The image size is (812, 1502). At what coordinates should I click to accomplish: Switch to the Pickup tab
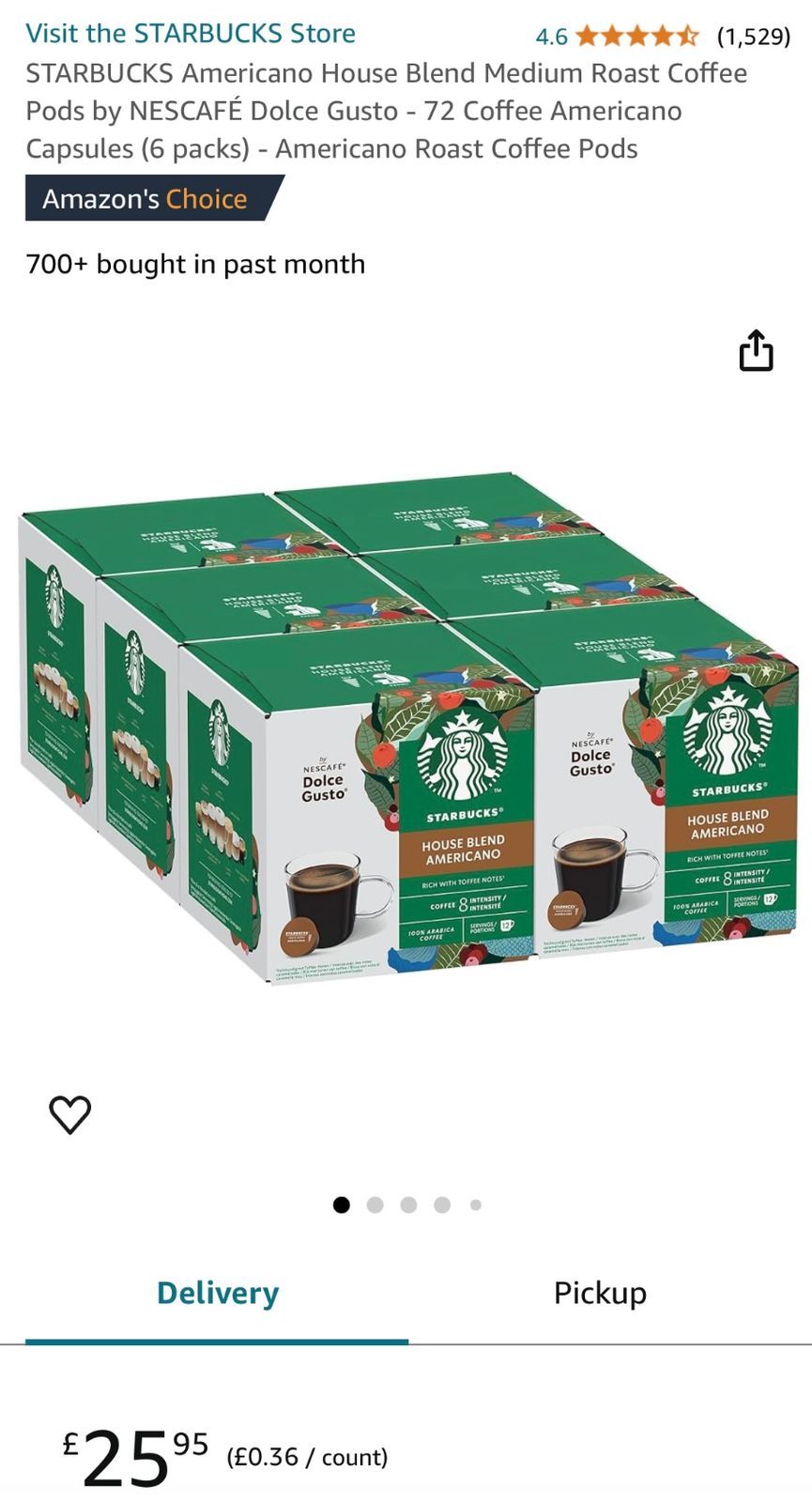pos(600,1293)
